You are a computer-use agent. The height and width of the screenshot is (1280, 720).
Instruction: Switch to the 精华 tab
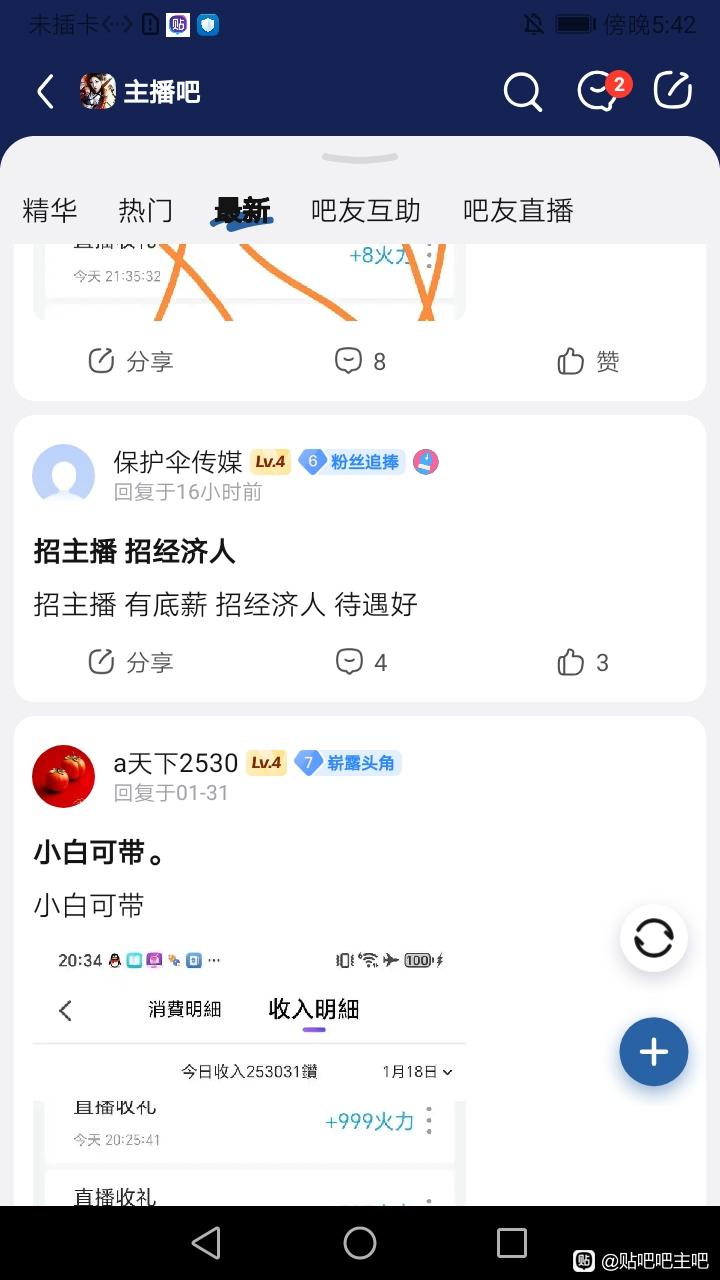click(50, 211)
